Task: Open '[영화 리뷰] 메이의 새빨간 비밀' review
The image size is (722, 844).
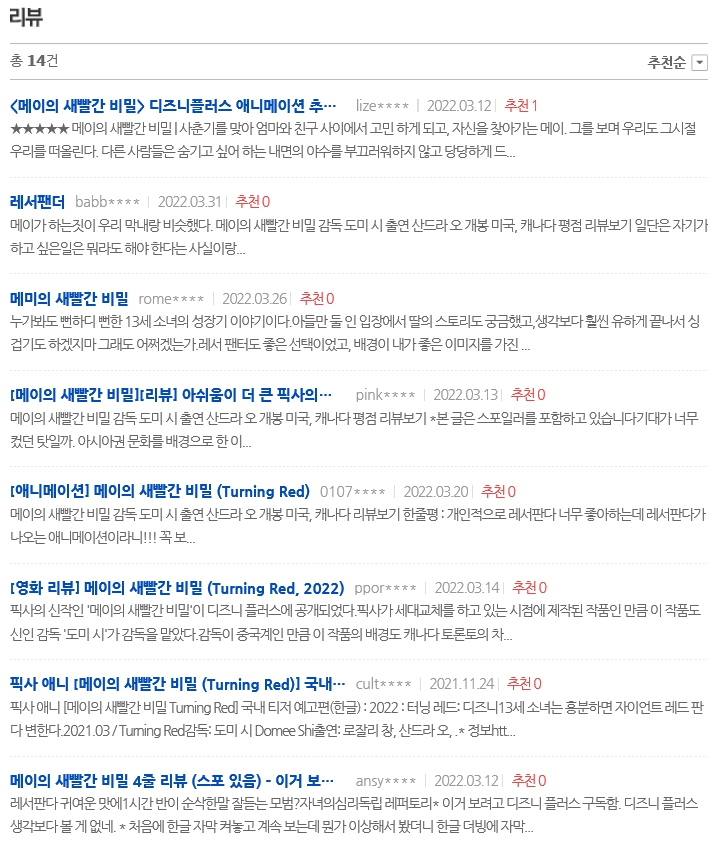Action: pyautogui.click(x=177, y=587)
